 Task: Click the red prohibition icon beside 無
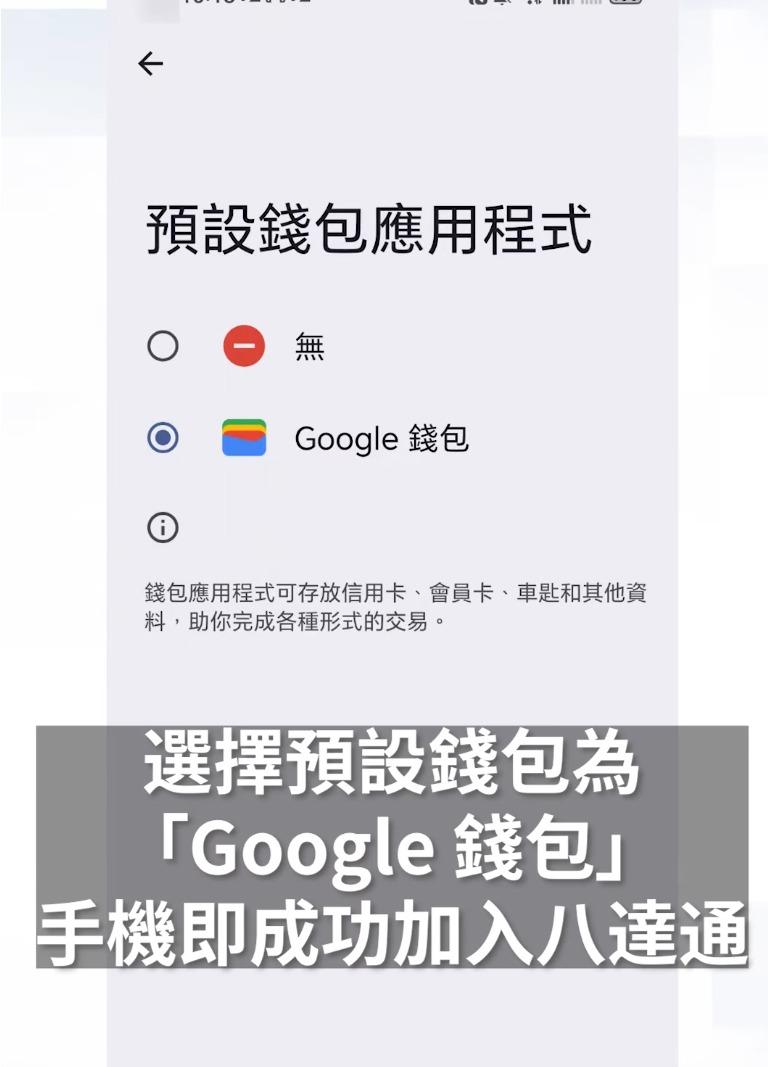click(x=245, y=348)
